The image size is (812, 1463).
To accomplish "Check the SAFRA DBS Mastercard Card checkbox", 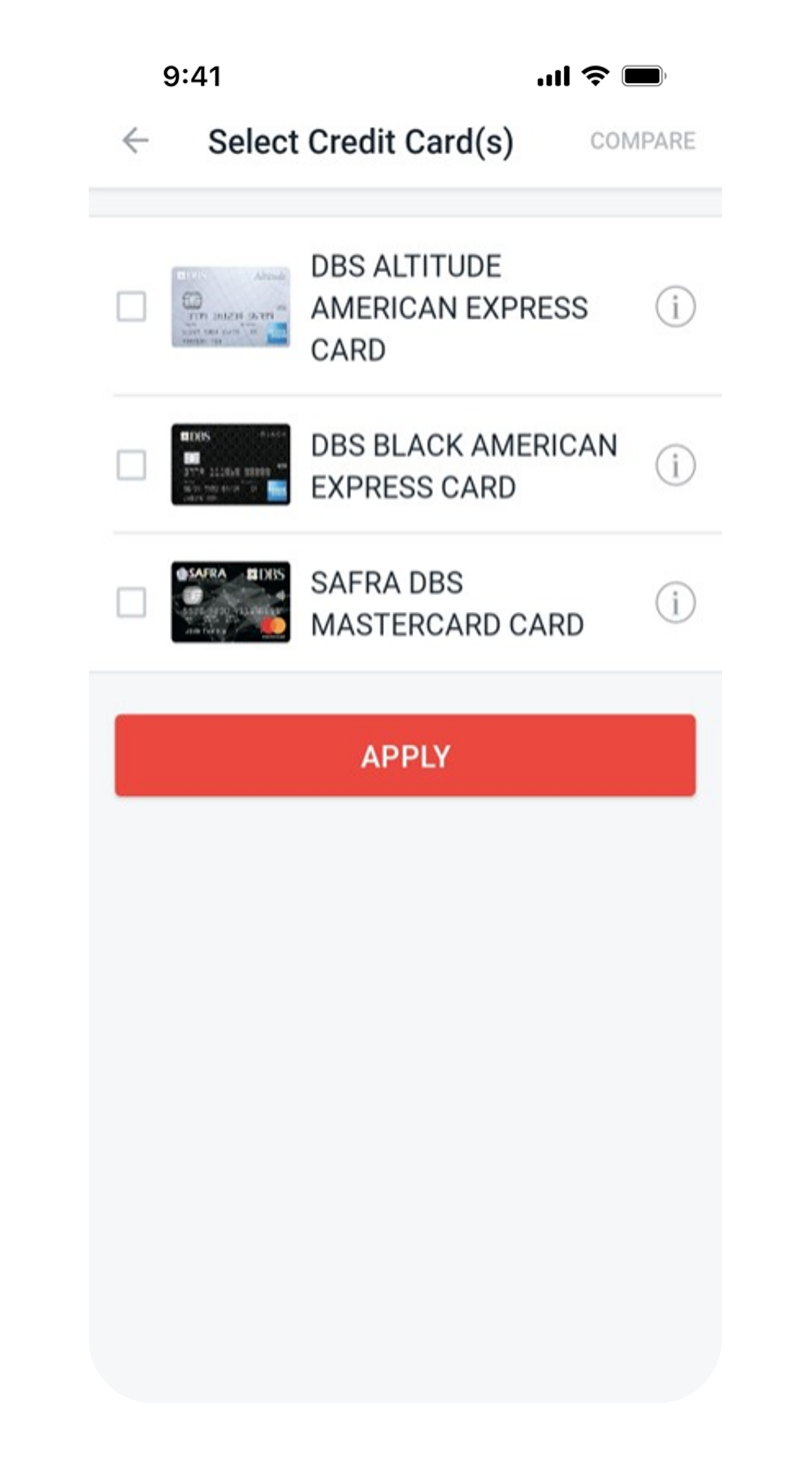I will click(x=132, y=602).
